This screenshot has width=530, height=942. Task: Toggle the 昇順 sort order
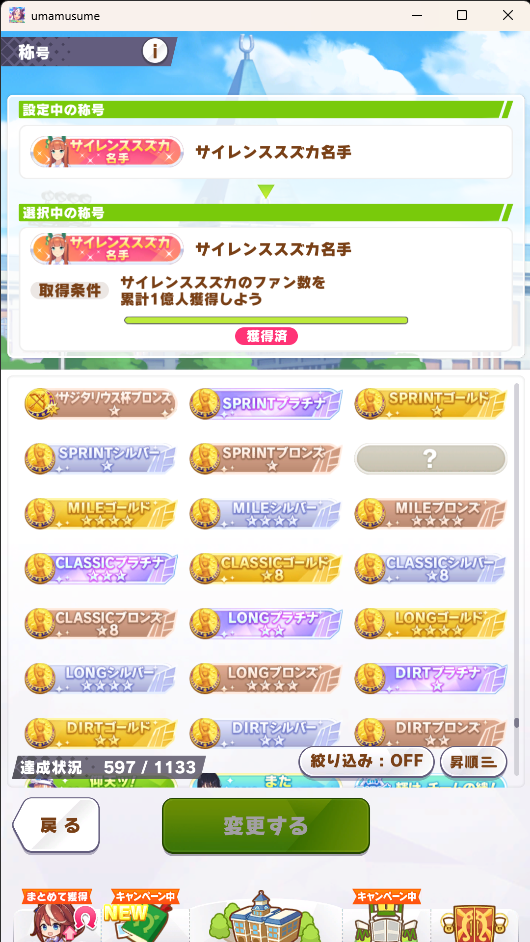click(x=474, y=761)
